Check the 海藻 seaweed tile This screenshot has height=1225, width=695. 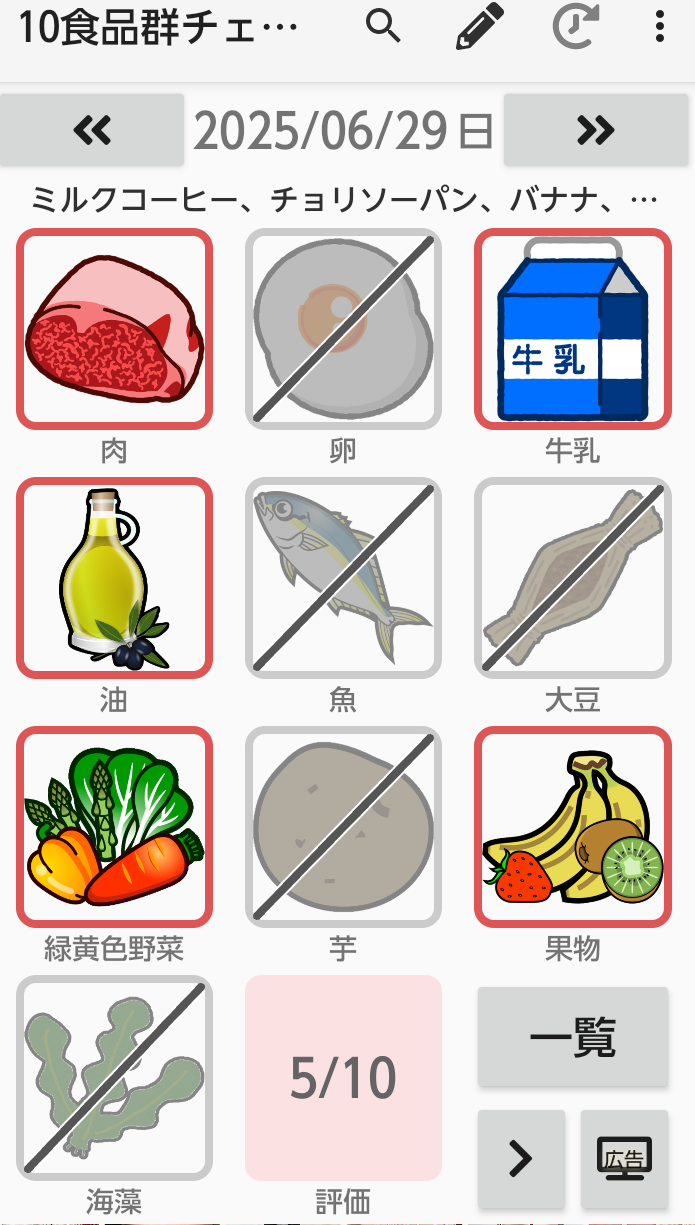(x=114, y=1077)
